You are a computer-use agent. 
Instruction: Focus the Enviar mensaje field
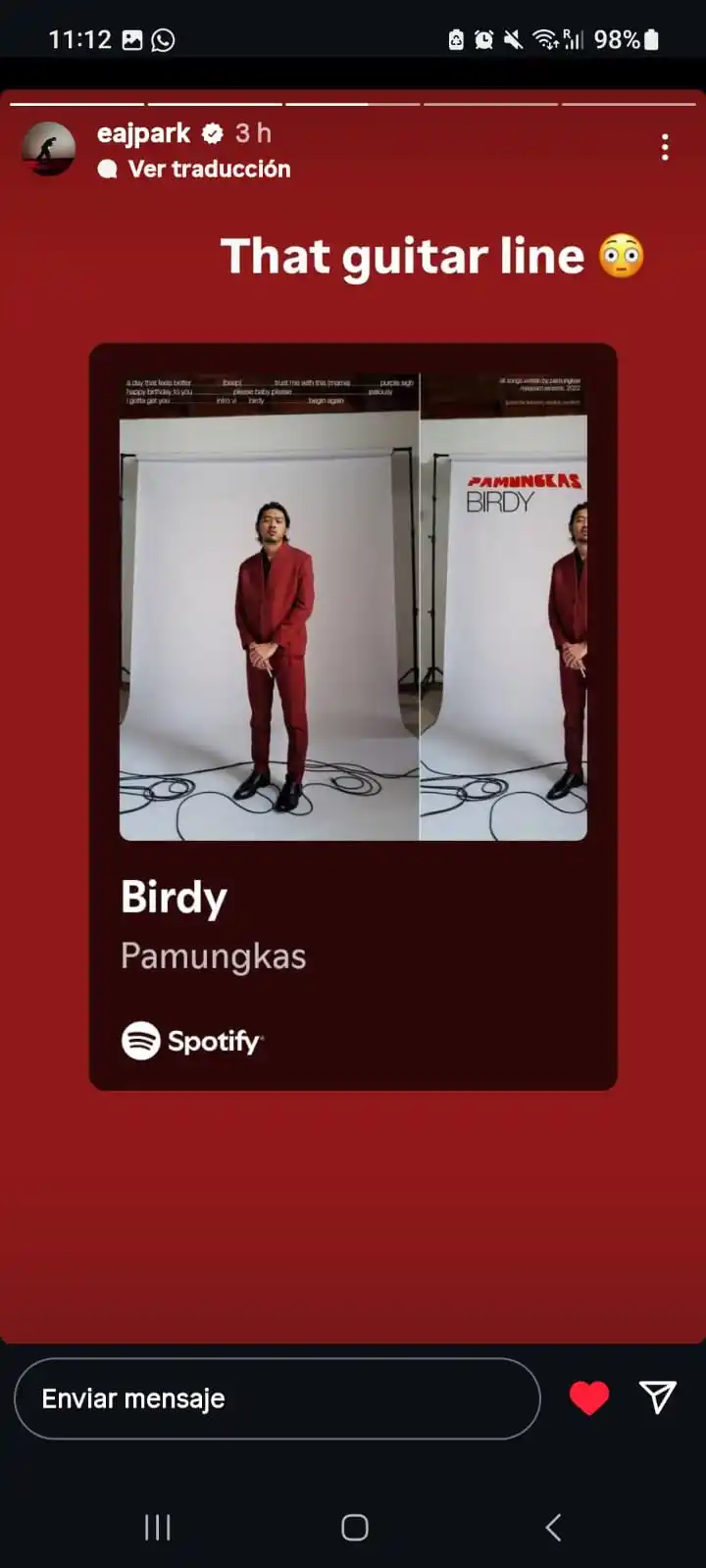point(277,1398)
